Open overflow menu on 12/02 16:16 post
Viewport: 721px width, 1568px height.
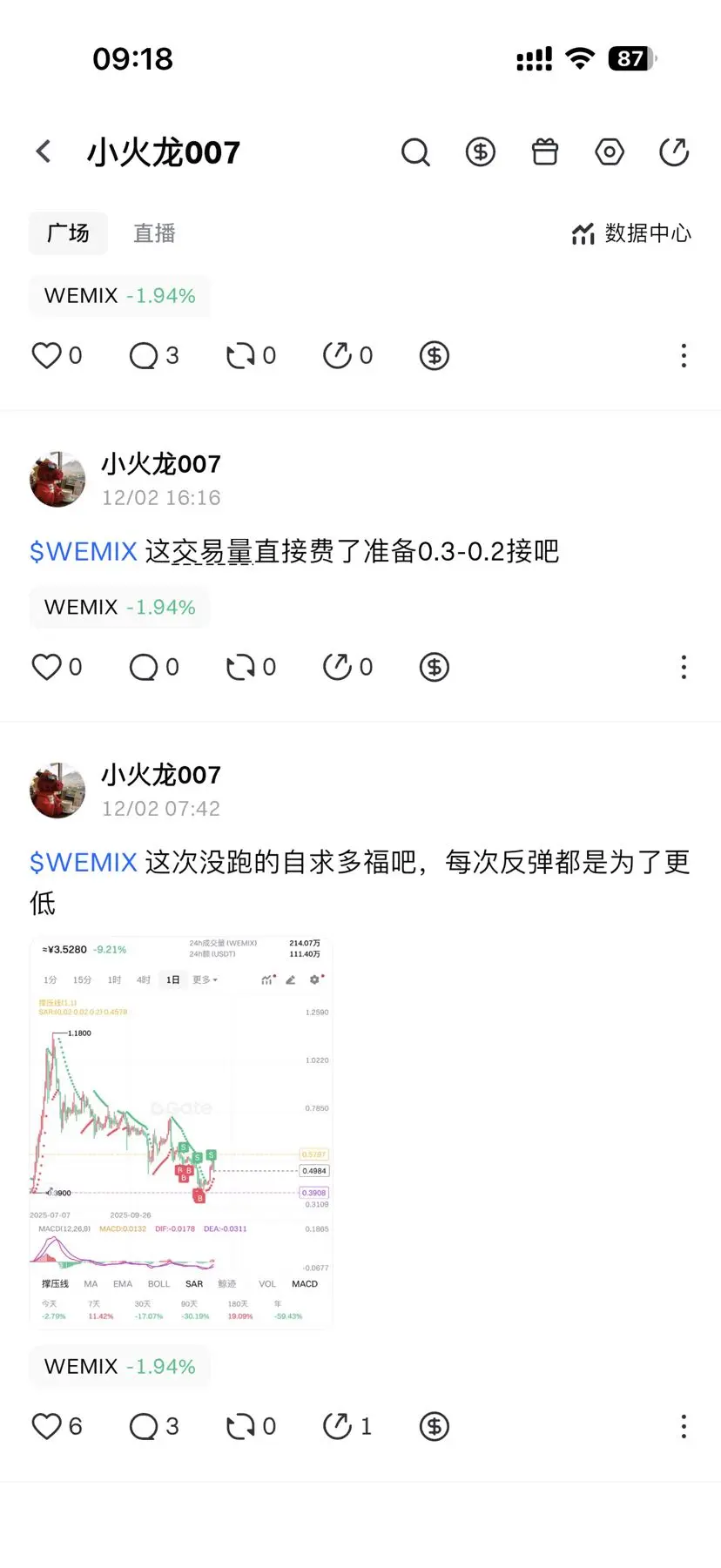tap(684, 668)
